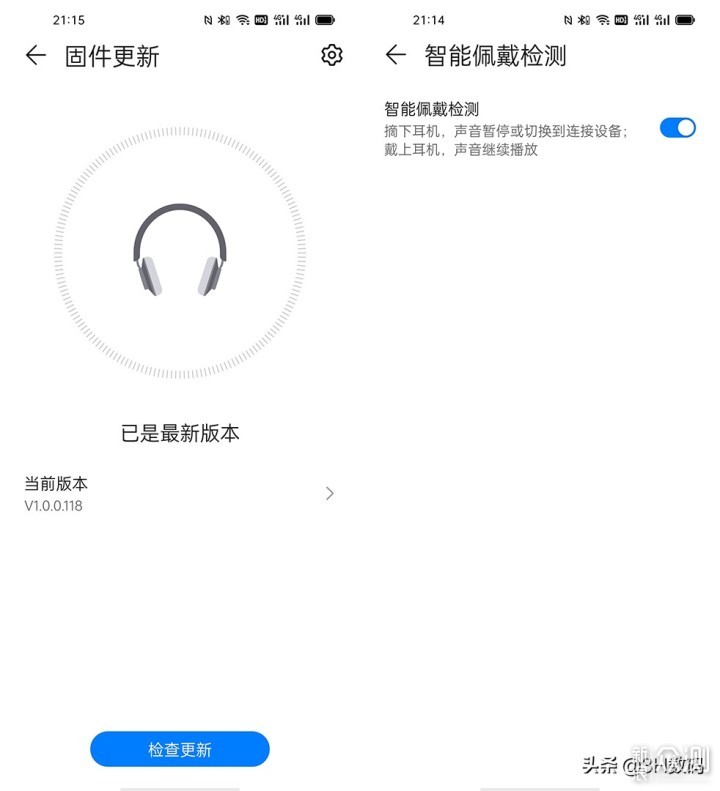Go back from the 固件更新 screen

pyautogui.click(x=36, y=56)
